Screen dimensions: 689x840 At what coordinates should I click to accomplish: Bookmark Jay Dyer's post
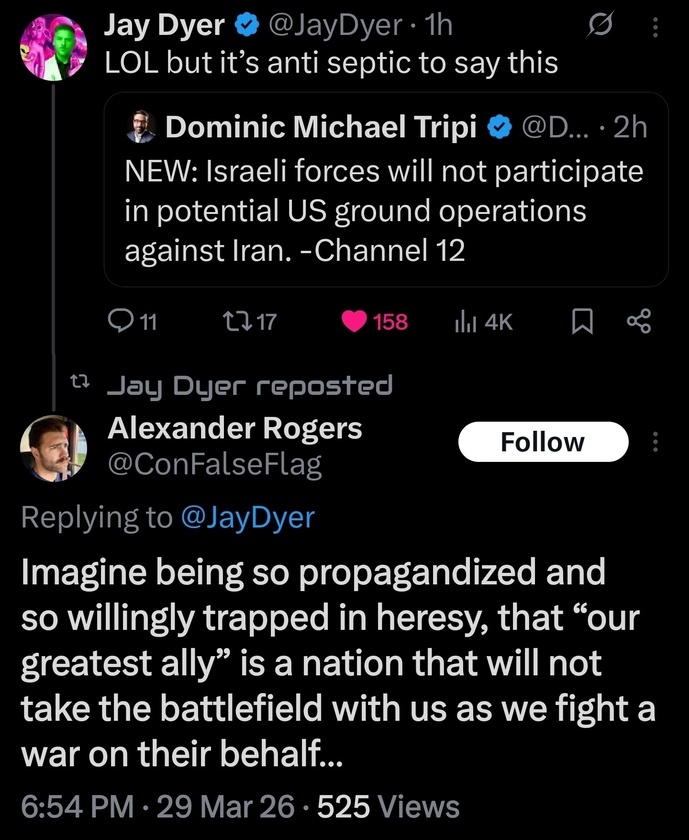(x=584, y=321)
